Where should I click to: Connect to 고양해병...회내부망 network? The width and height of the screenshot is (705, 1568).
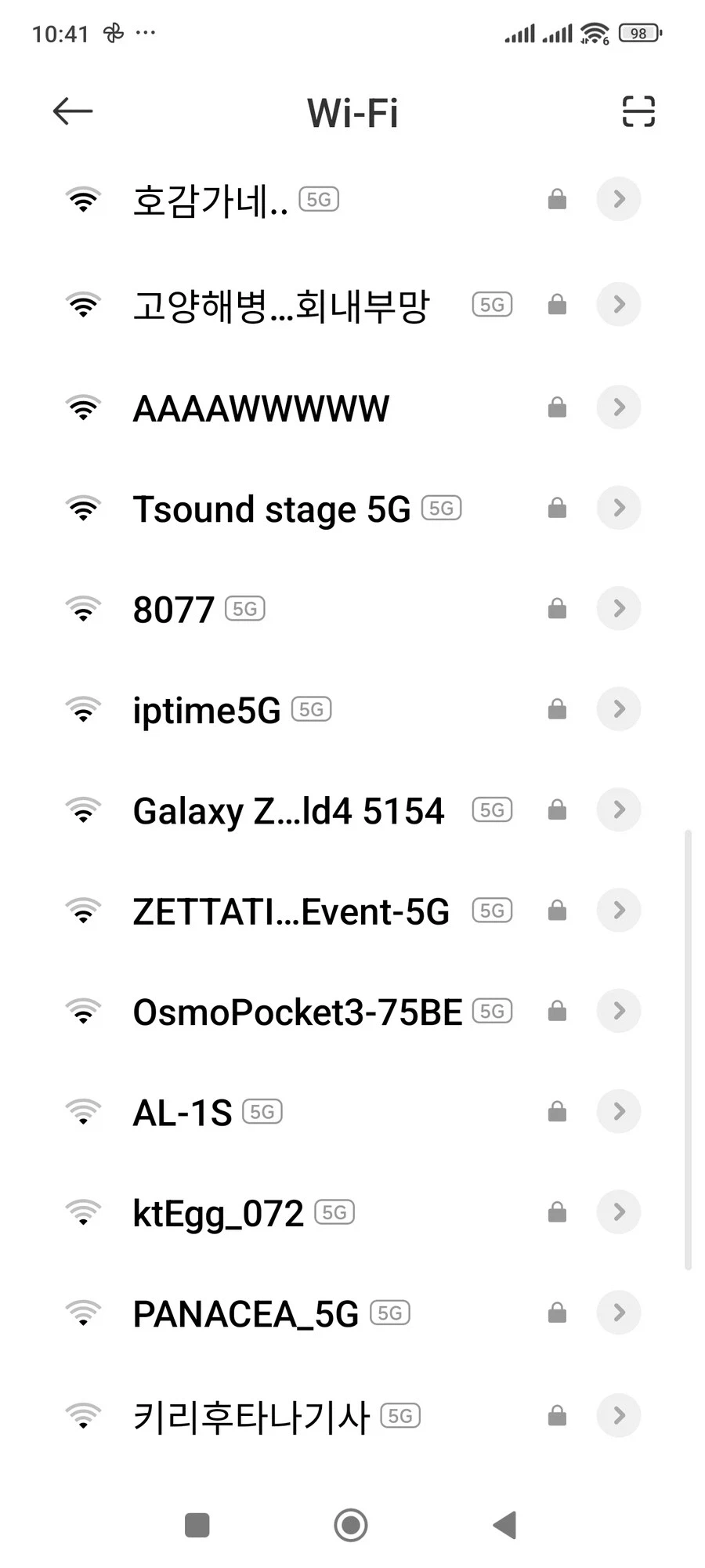tap(280, 305)
